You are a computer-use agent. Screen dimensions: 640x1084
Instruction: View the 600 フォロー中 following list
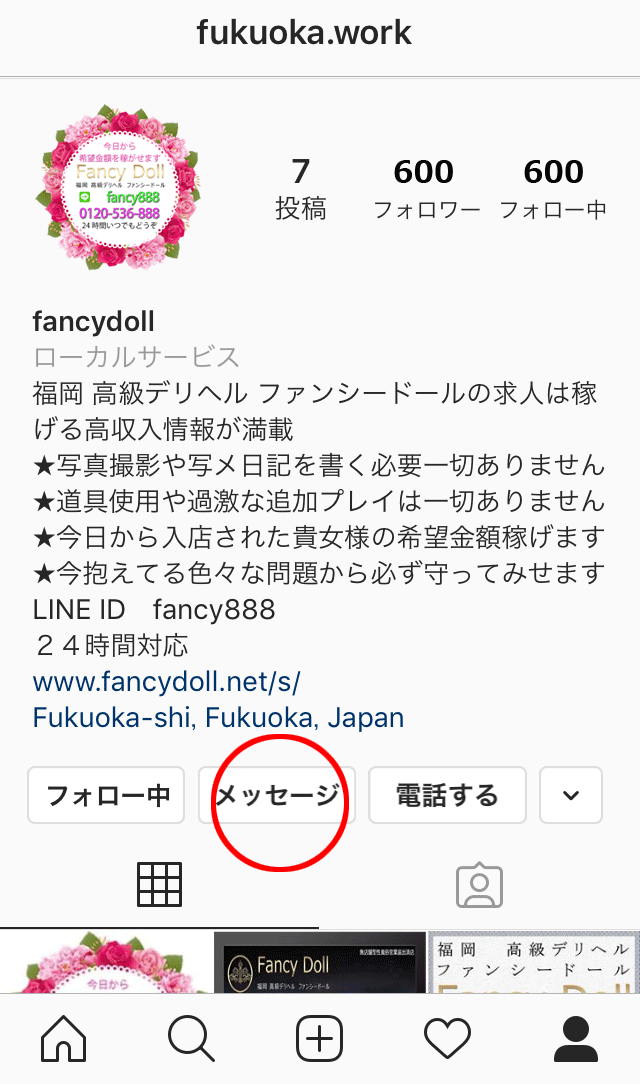click(553, 188)
